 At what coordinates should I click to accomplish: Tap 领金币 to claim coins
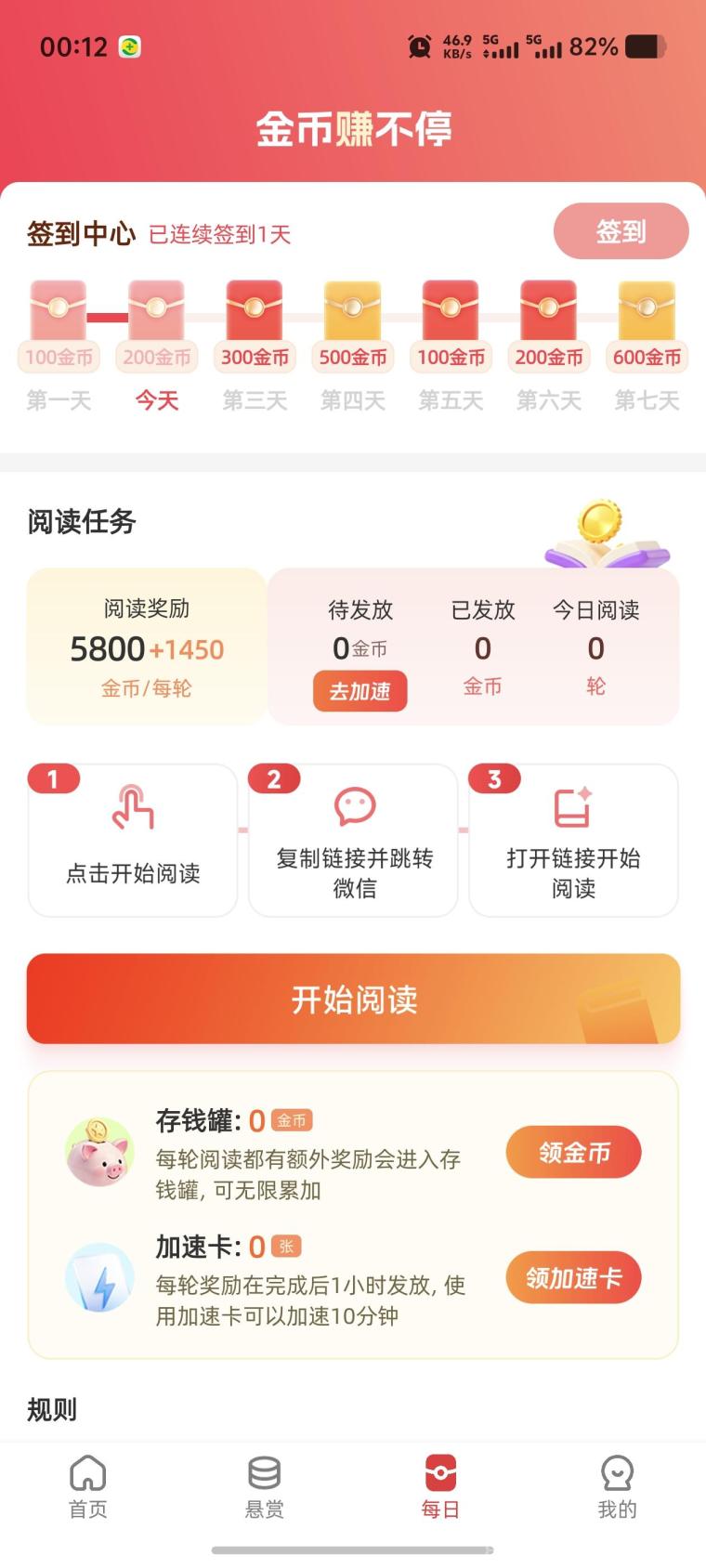[x=573, y=1152]
